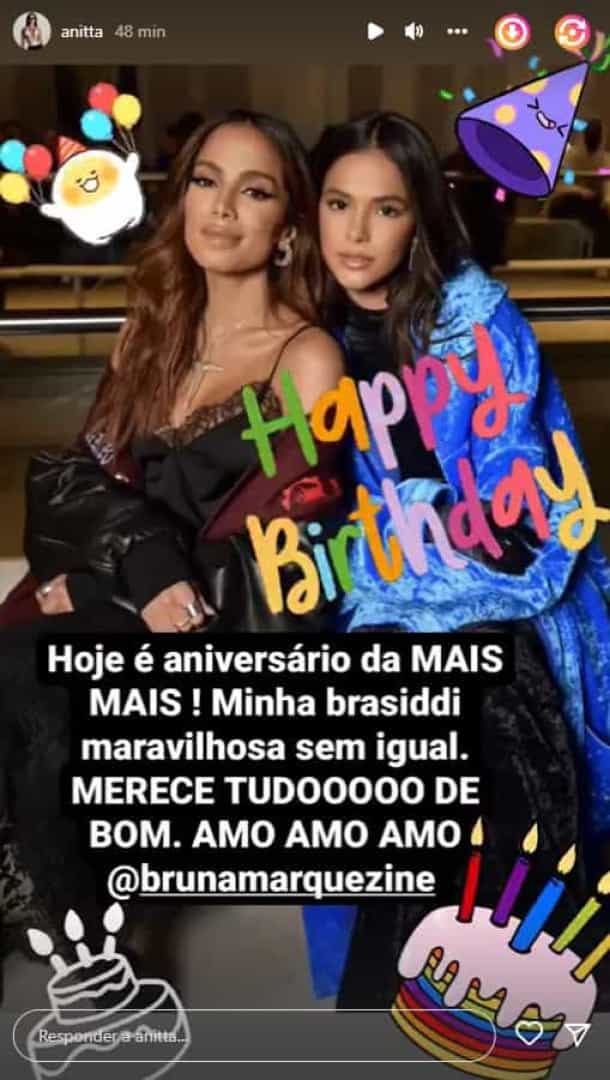Open the three-dot overflow menu
This screenshot has width=610, height=1080.
(457, 31)
